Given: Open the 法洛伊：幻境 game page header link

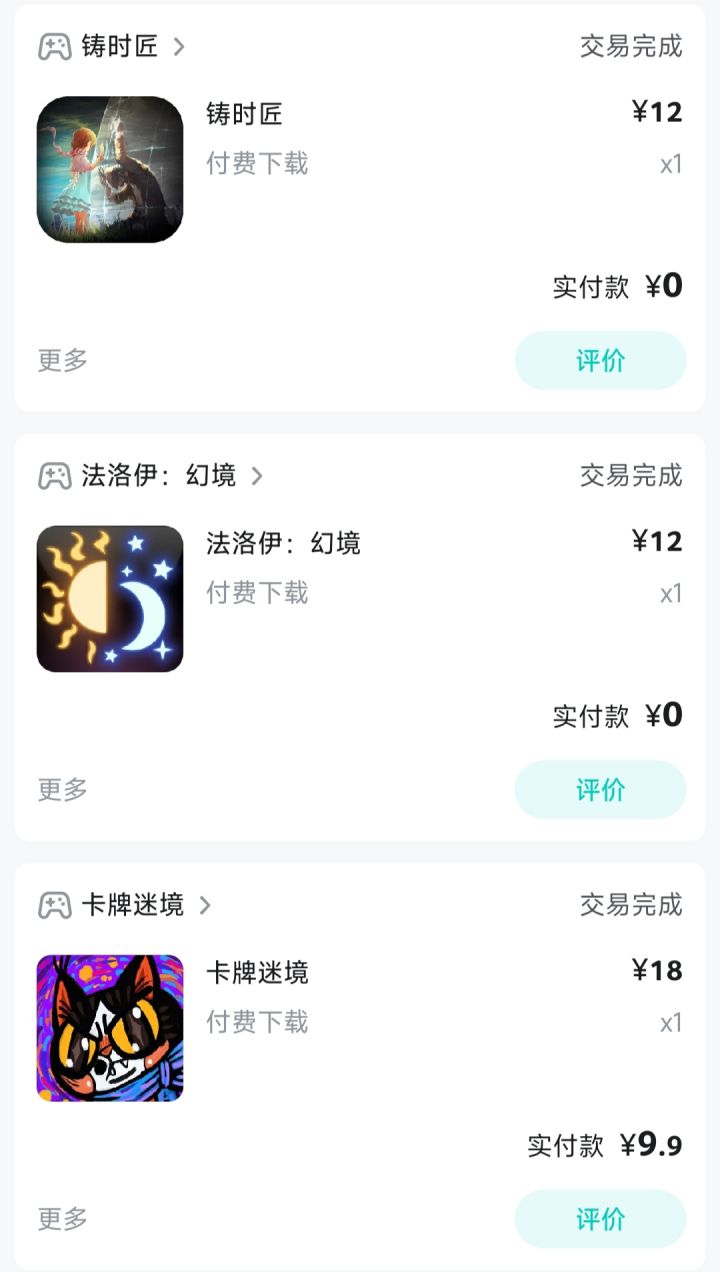Looking at the screenshot, I should (x=158, y=475).
